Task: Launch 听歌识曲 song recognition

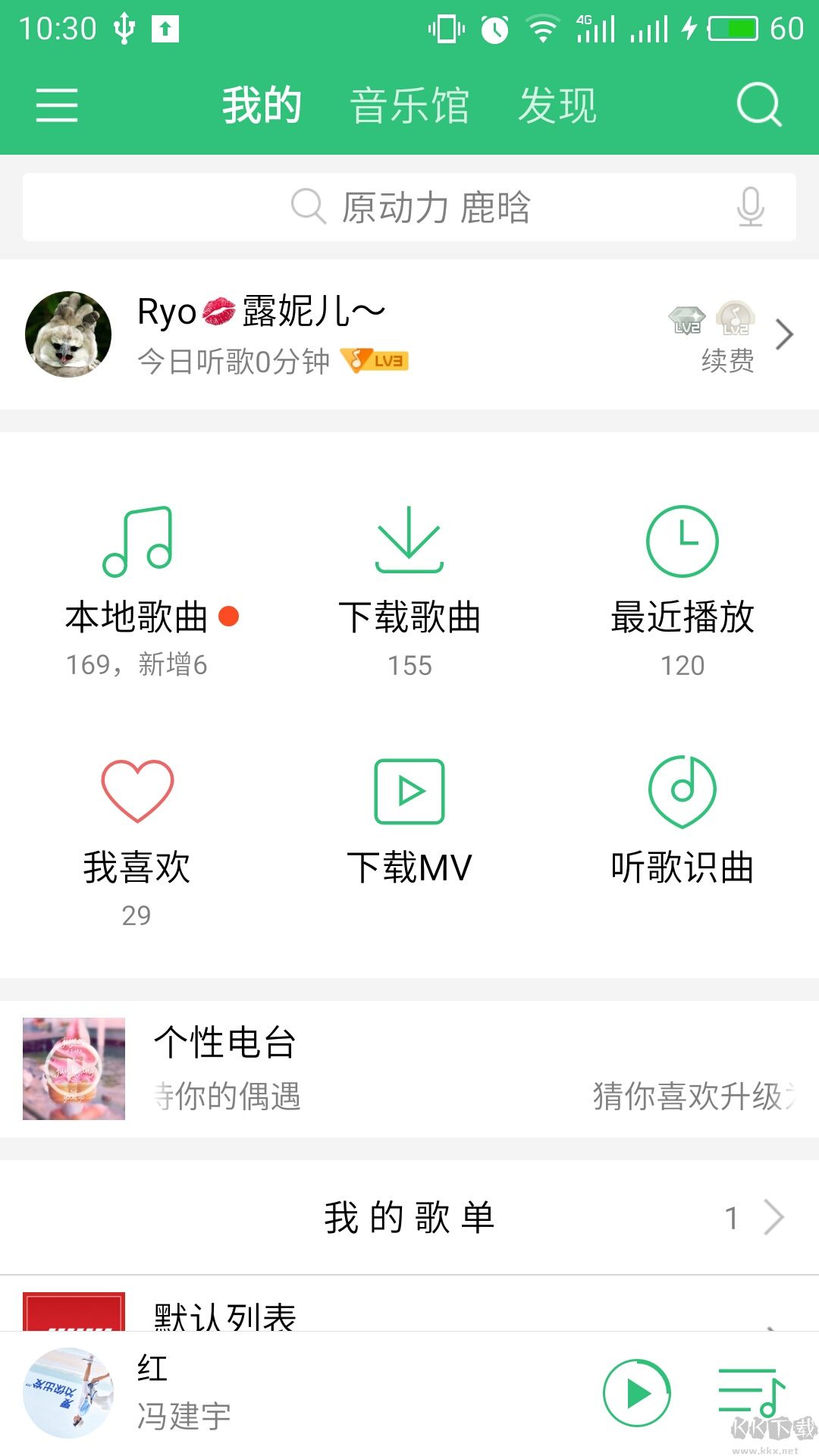Action: tap(679, 792)
